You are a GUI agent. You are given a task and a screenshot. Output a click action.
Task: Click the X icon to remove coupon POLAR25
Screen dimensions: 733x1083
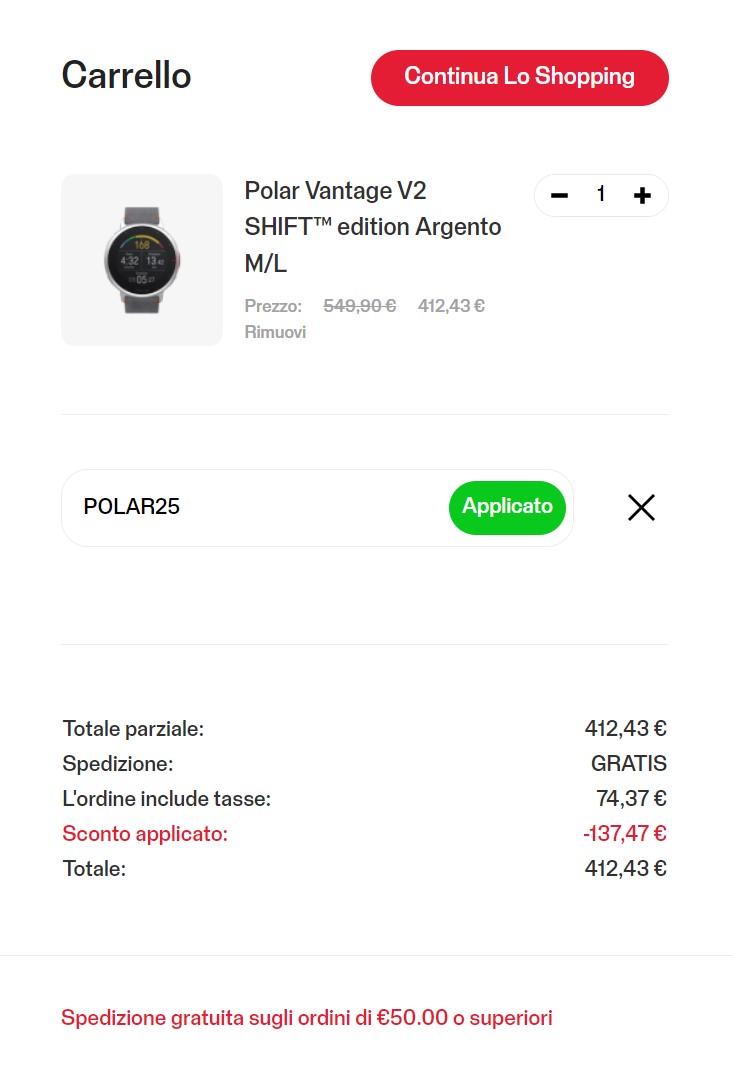(x=641, y=507)
